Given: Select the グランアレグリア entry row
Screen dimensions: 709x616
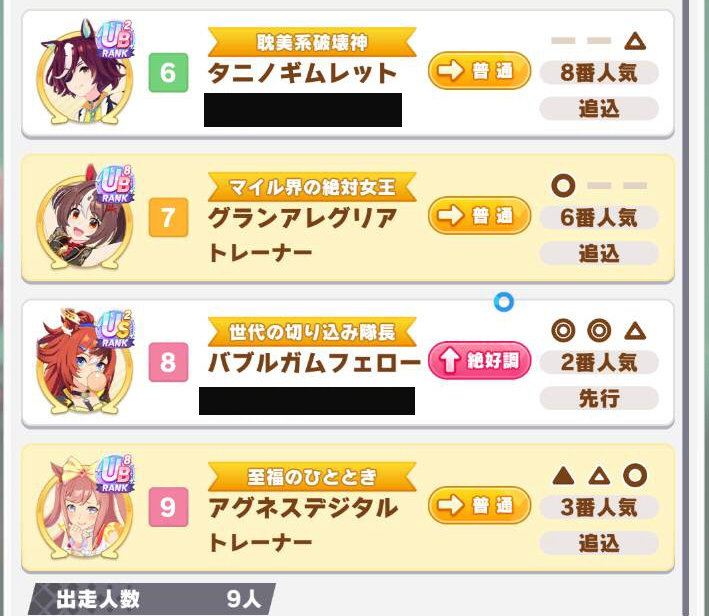Looking at the screenshot, I should tap(302, 218).
